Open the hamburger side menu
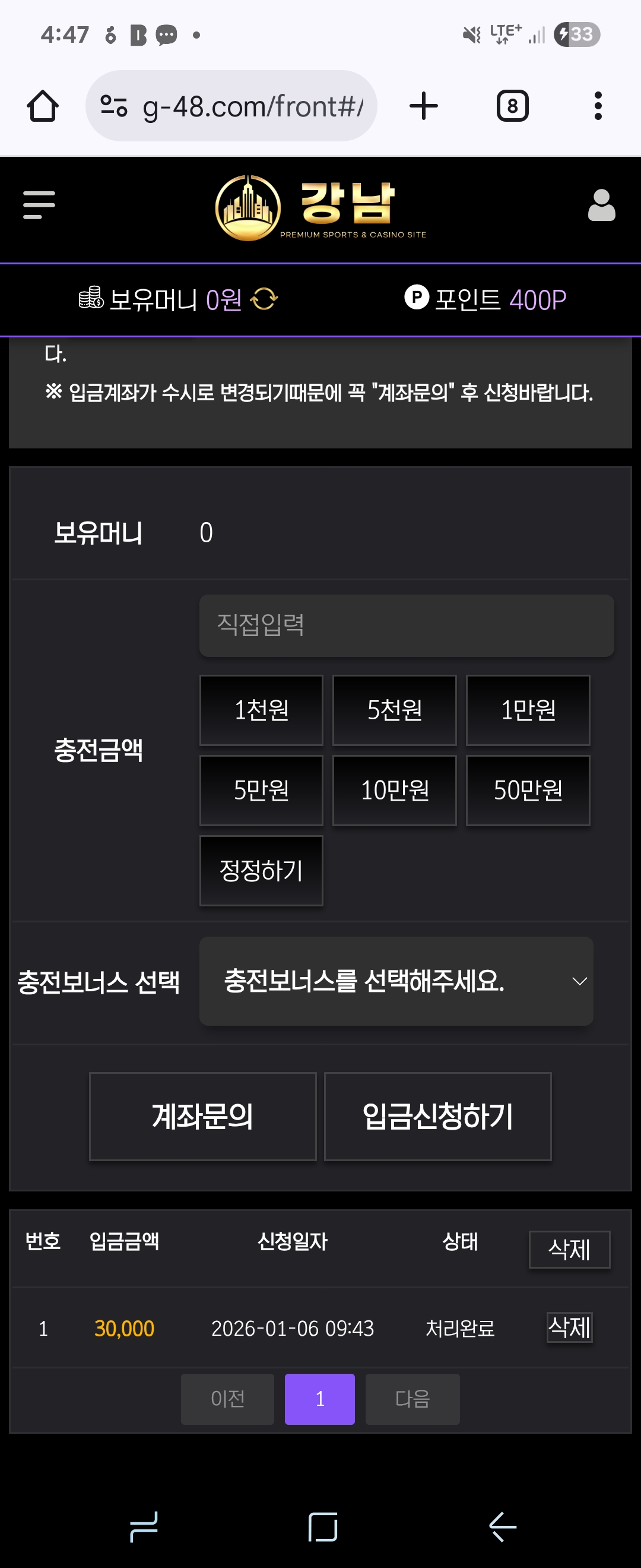Image resolution: width=641 pixels, height=1568 pixels. (39, 204)
